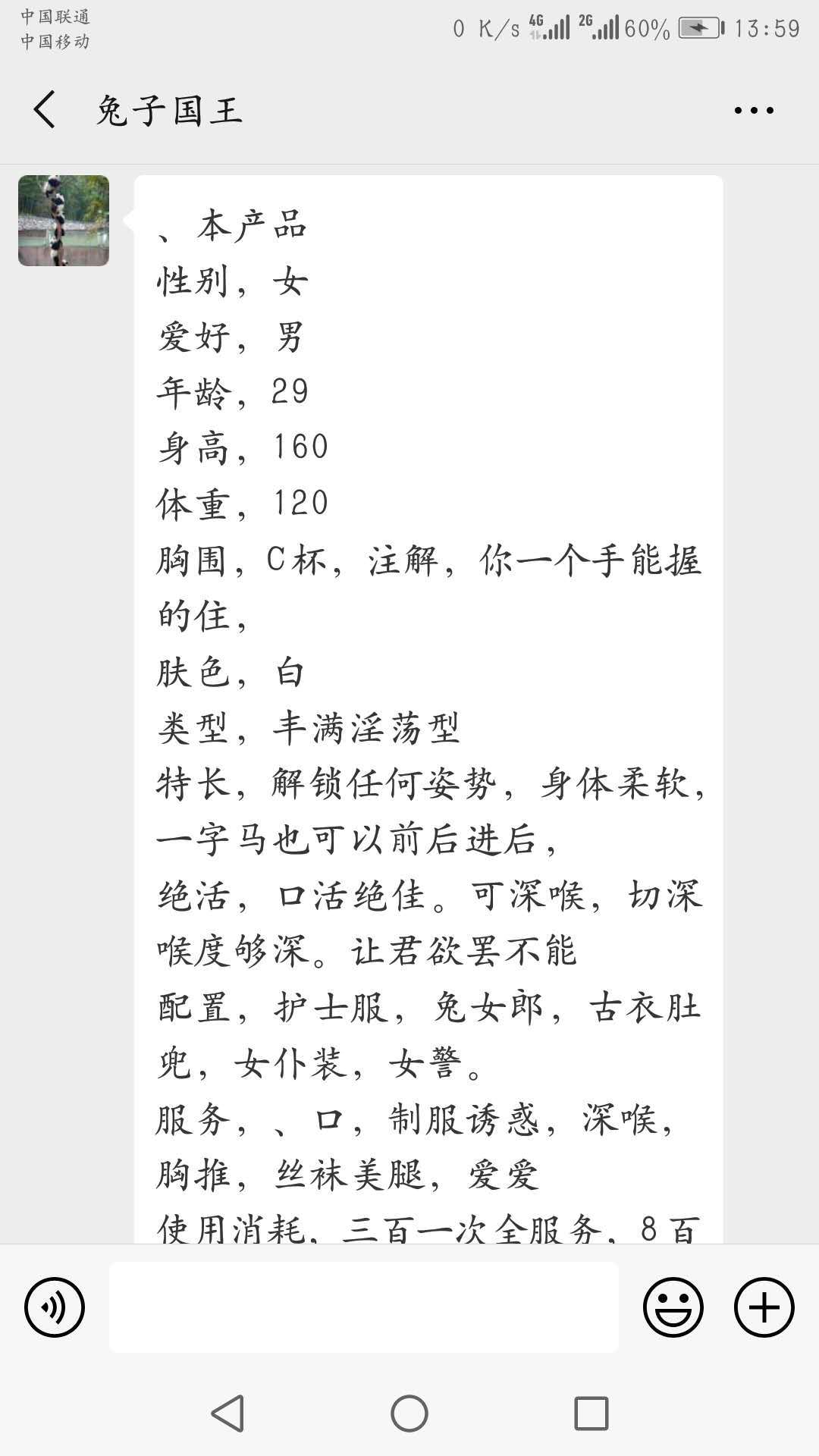Tap the contact avatar of 兔子国王
This screenshot has width=819, height=1456.
tap(62, 220)
